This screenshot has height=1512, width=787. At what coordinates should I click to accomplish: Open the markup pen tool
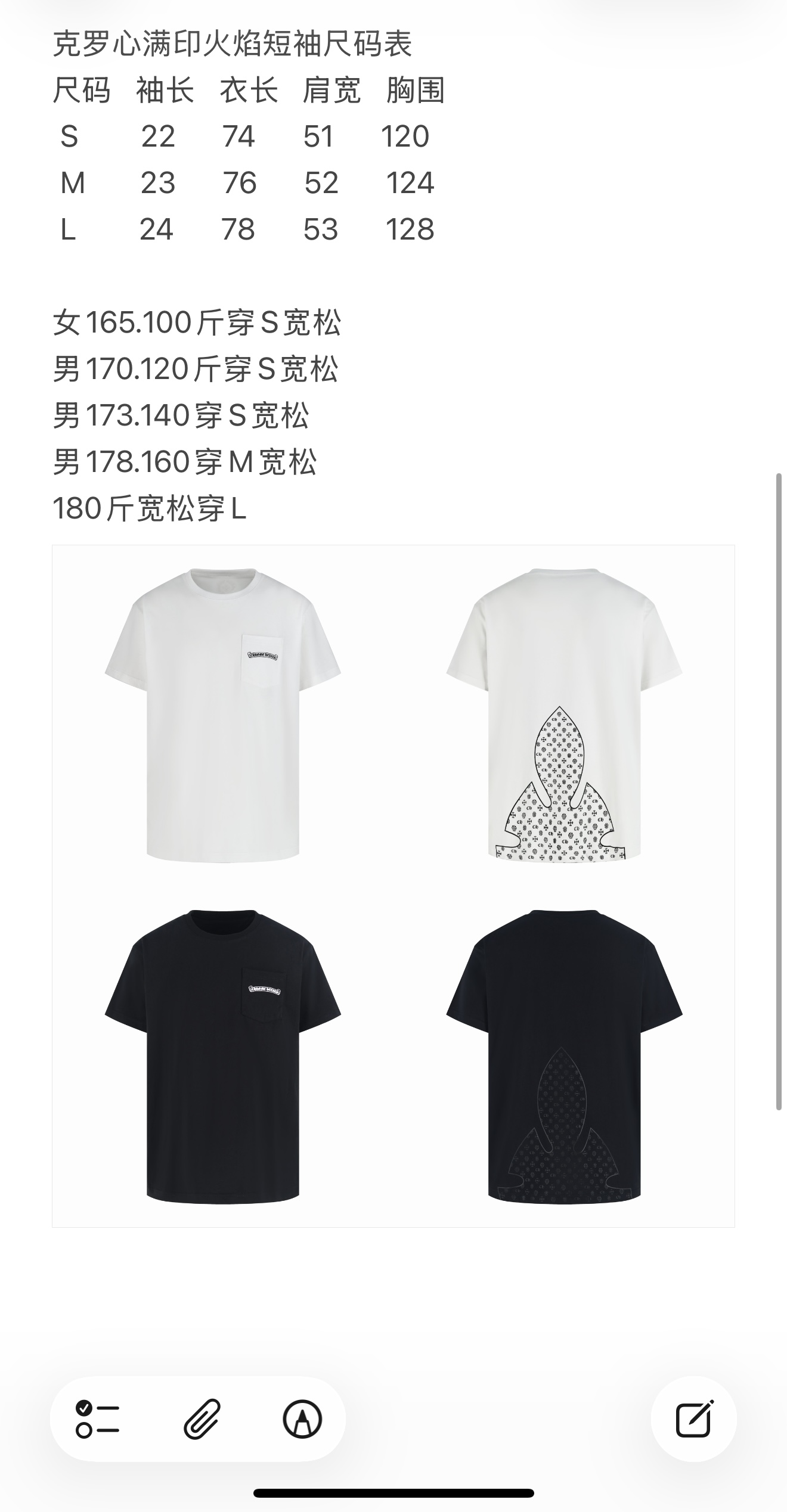pos(302,1419)
